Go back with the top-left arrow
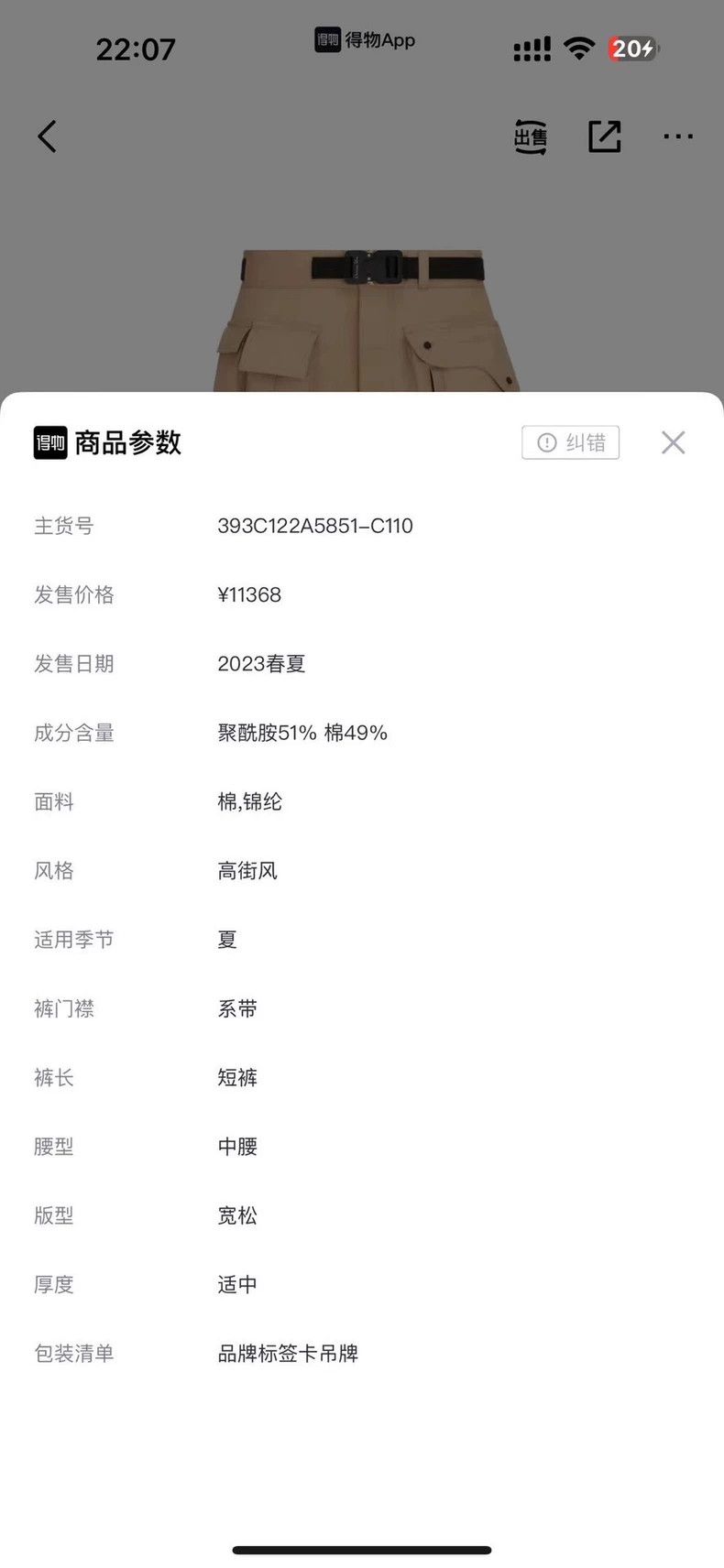Image resolution: width=724 pixels, height=1568 pixels. point(47,136)
